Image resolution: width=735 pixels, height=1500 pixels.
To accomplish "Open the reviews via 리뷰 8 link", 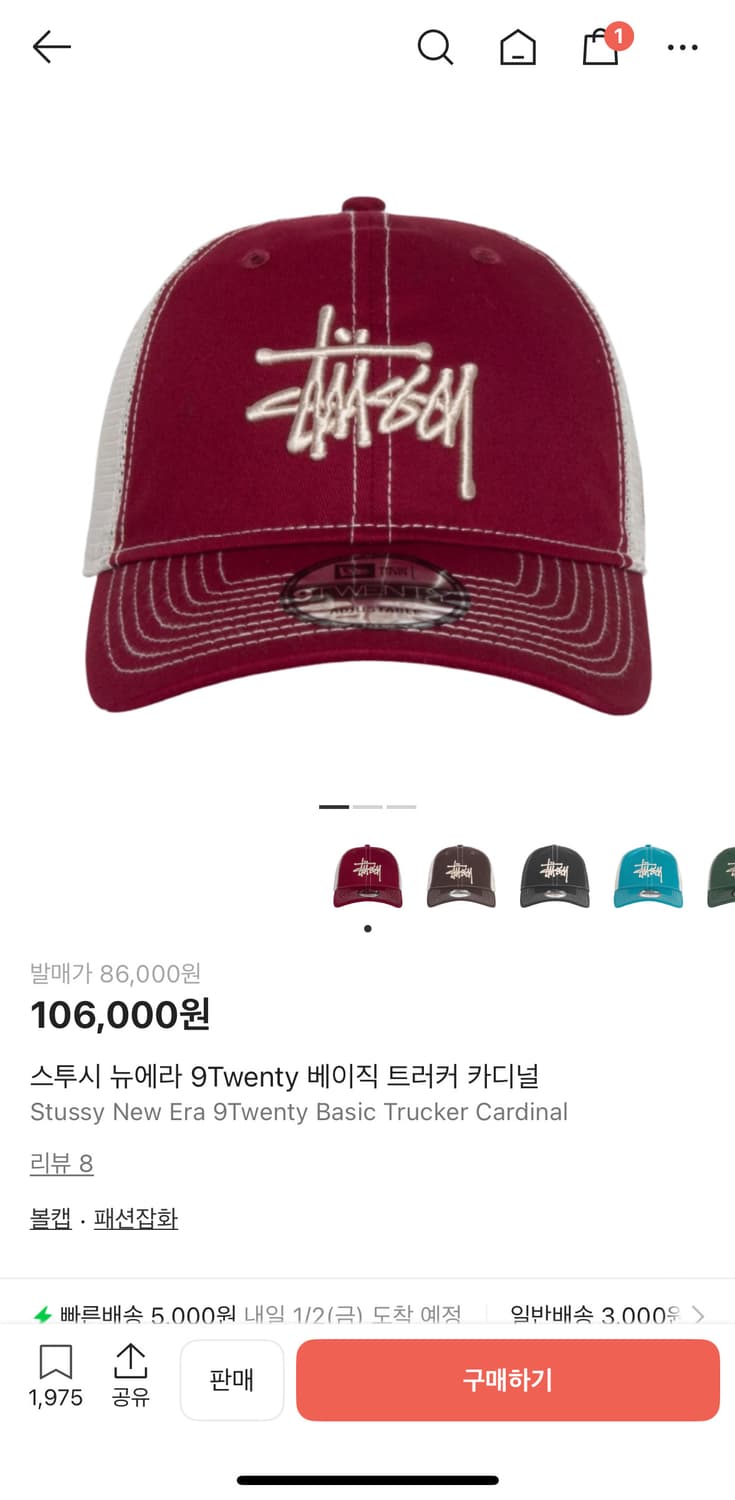I will click(62, 1163).
